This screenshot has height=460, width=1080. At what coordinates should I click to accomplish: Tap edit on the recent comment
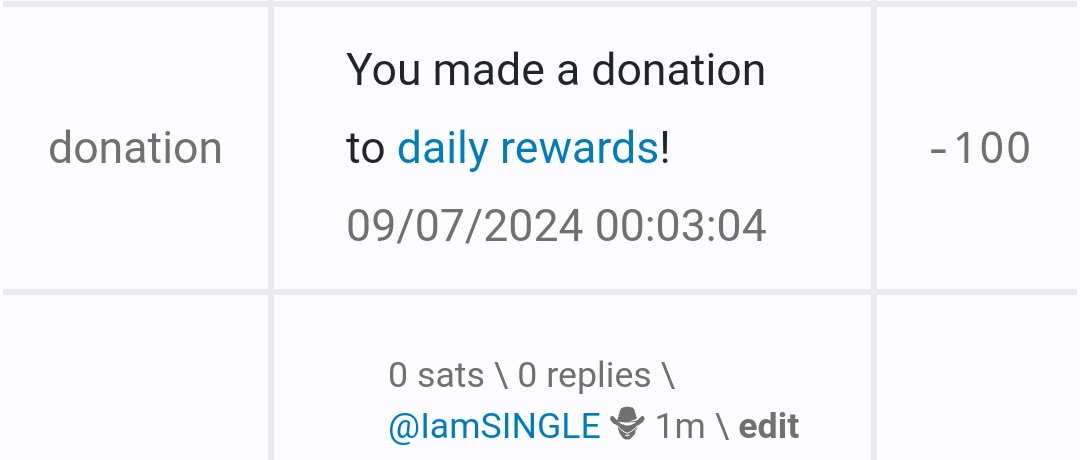pyautogui.click(x=769, y=426)
